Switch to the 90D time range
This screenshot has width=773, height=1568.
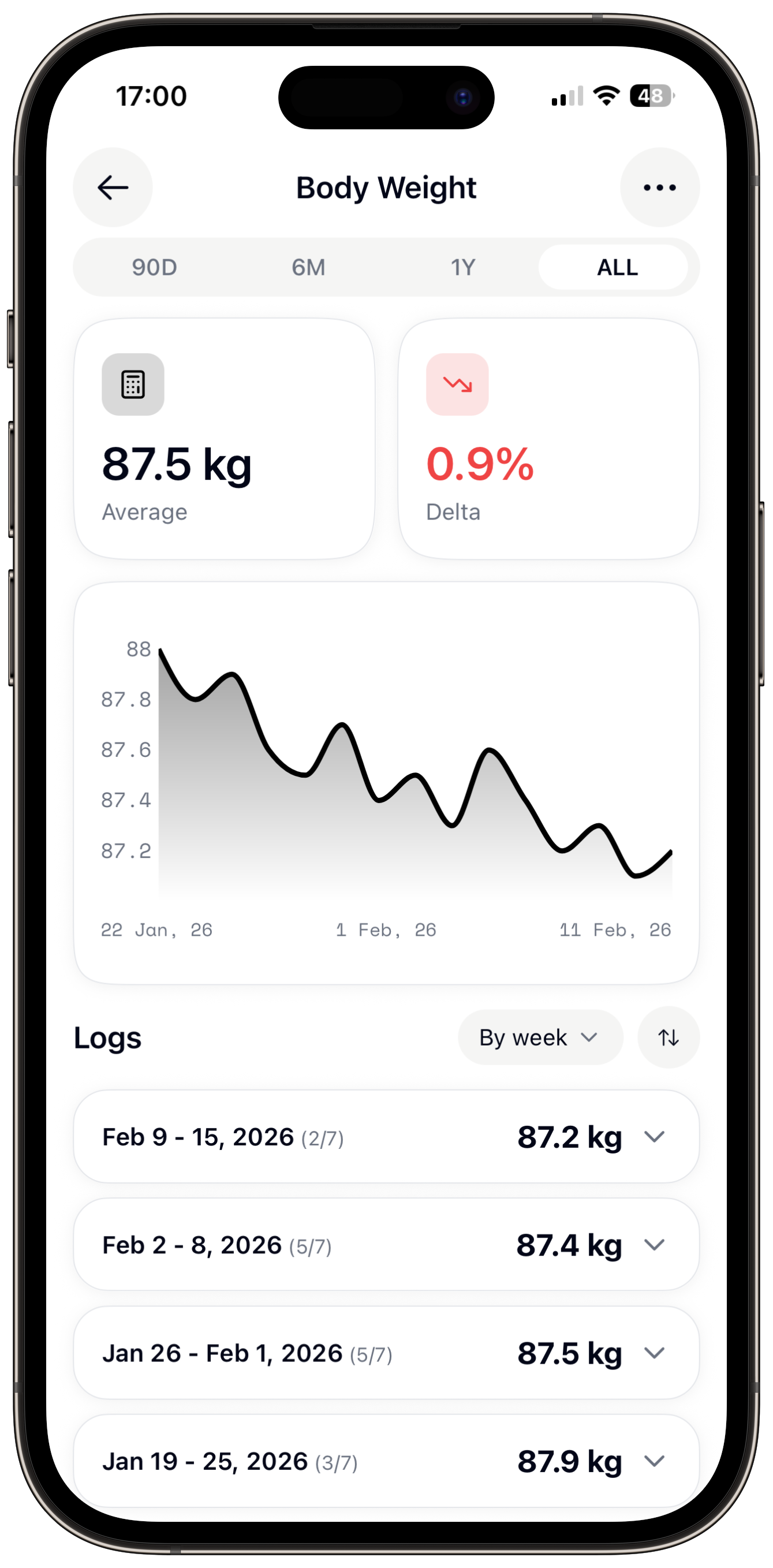pyautogui.click(x=155, y=267)
